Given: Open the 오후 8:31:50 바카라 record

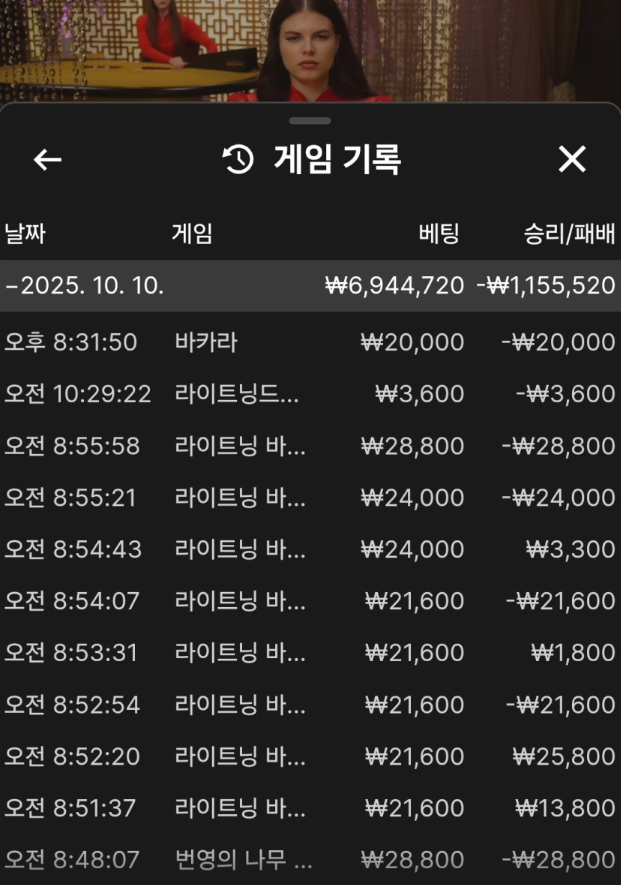Looking at the screenshot, I should (x=310, y=342).
